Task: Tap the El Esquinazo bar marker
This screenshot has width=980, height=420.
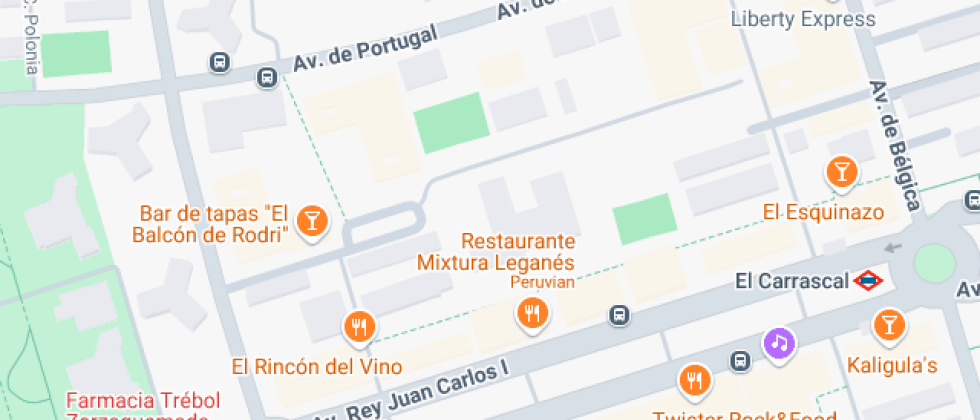Action: click(x=842, y=173)
